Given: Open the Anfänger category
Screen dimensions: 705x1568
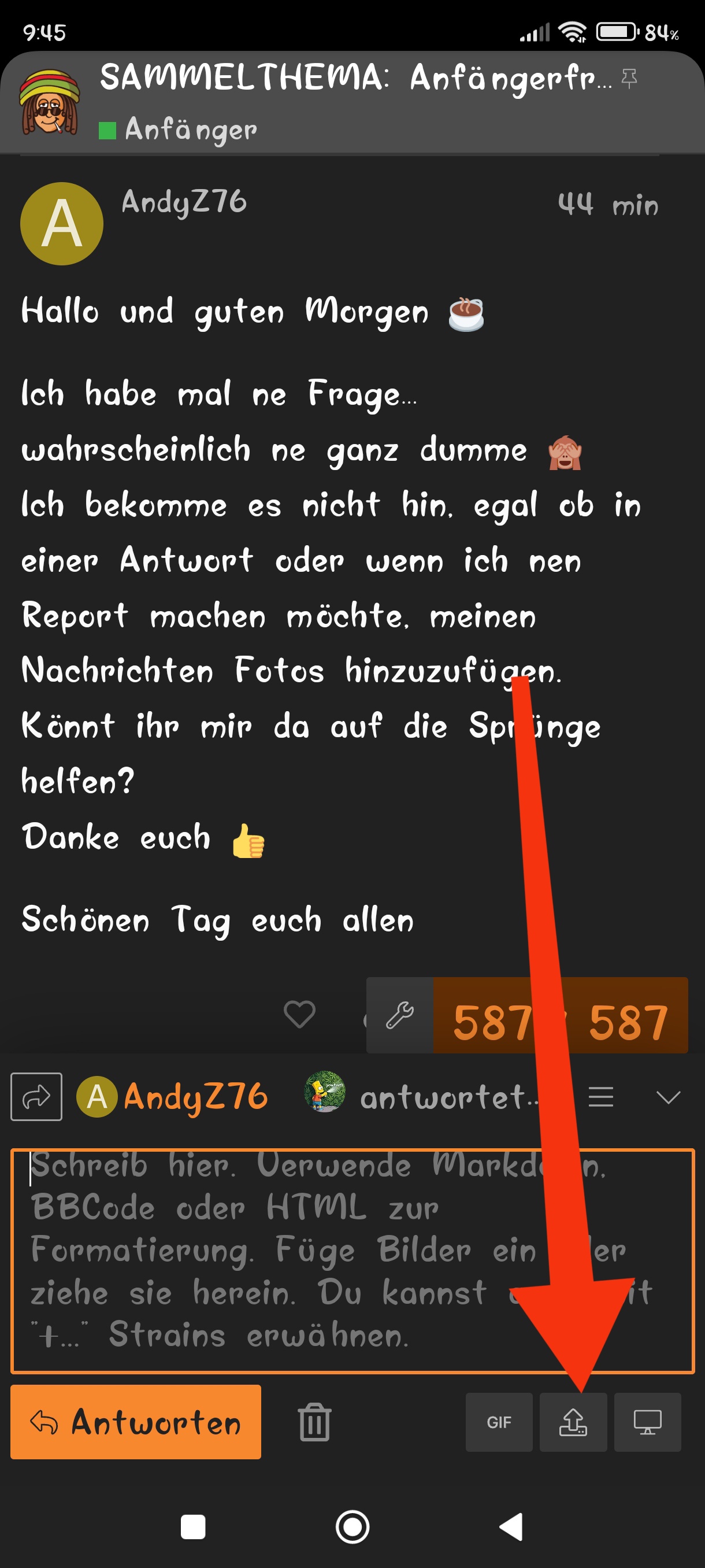Looking at the screenshot, I should point(190,130).
